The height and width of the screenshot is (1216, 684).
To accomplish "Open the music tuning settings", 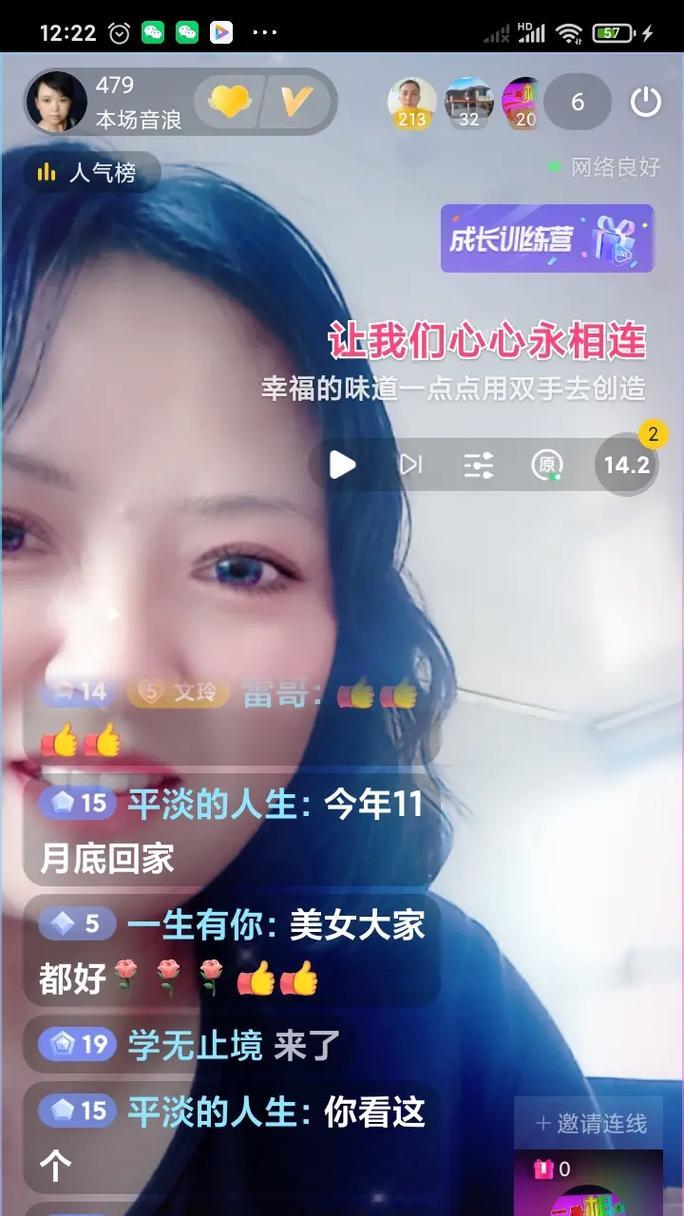I will (478, 465).
